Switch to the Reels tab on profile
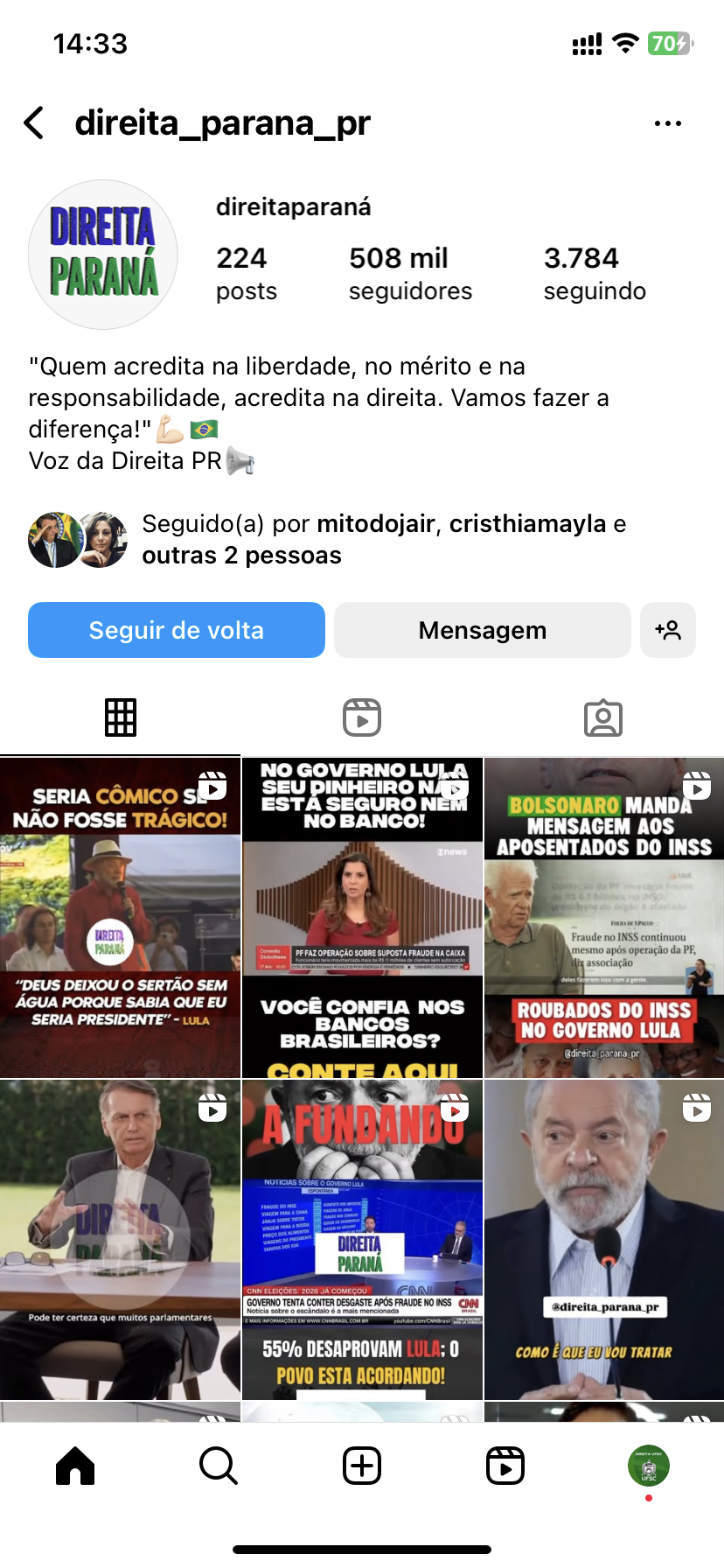The height and width of the screenshot is (1568, 724). tap(362, 717)
